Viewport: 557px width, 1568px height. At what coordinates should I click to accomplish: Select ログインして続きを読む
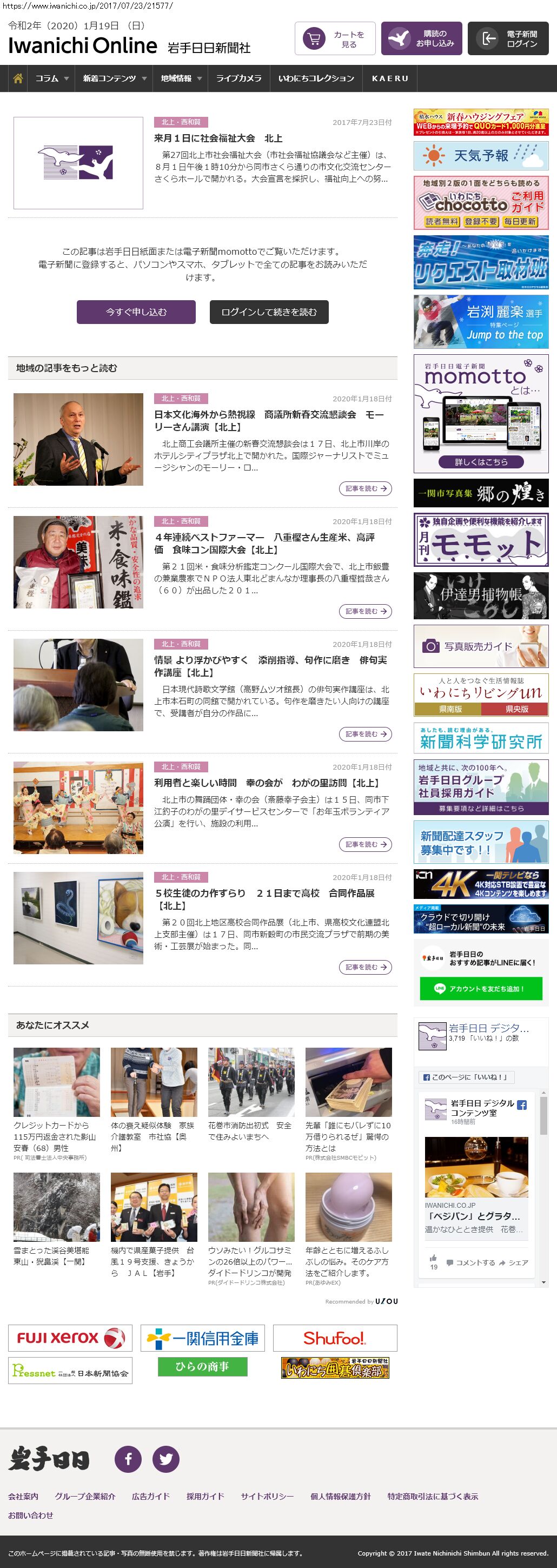(x=269, y=312)
